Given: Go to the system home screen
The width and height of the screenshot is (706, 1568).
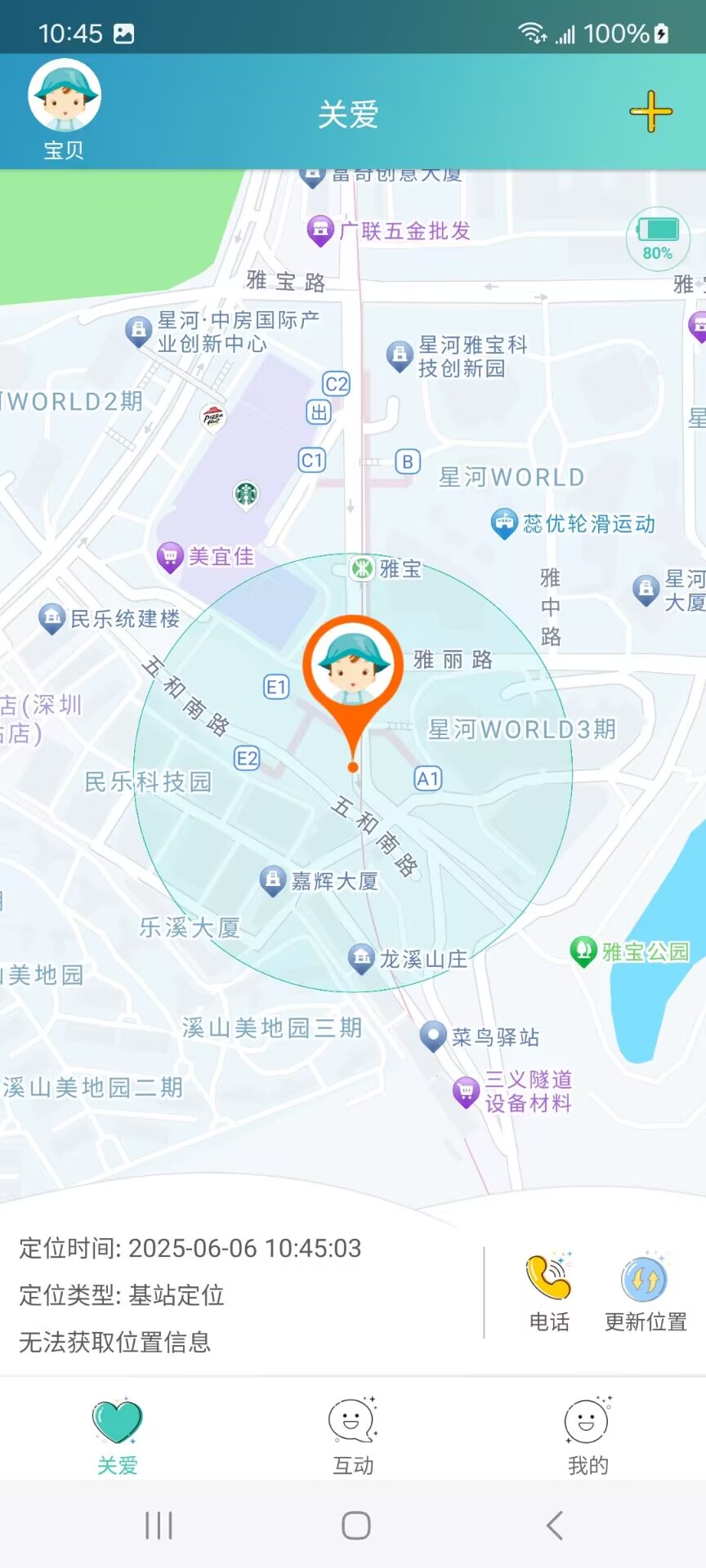Looking at the screenshot, I should (x=356, y=1525).
